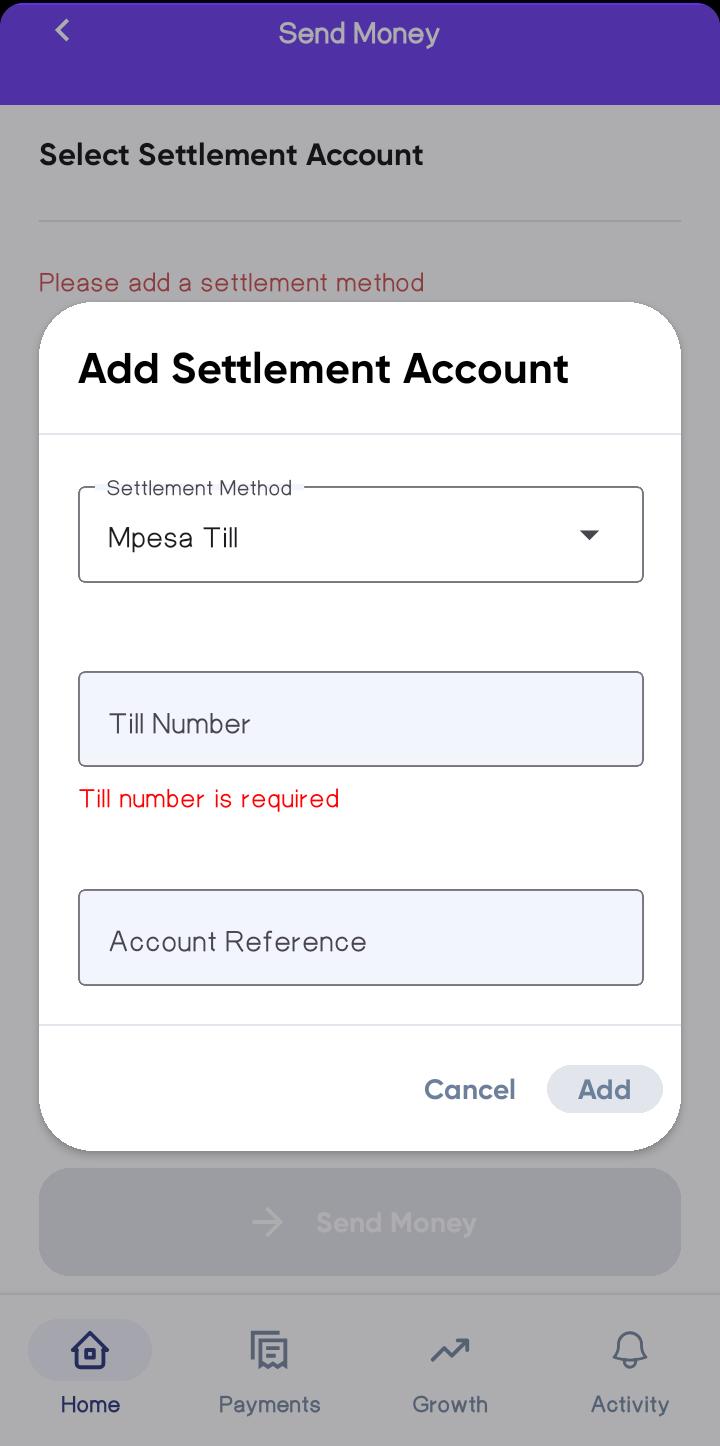Tap the Add button

point(604,1089)
